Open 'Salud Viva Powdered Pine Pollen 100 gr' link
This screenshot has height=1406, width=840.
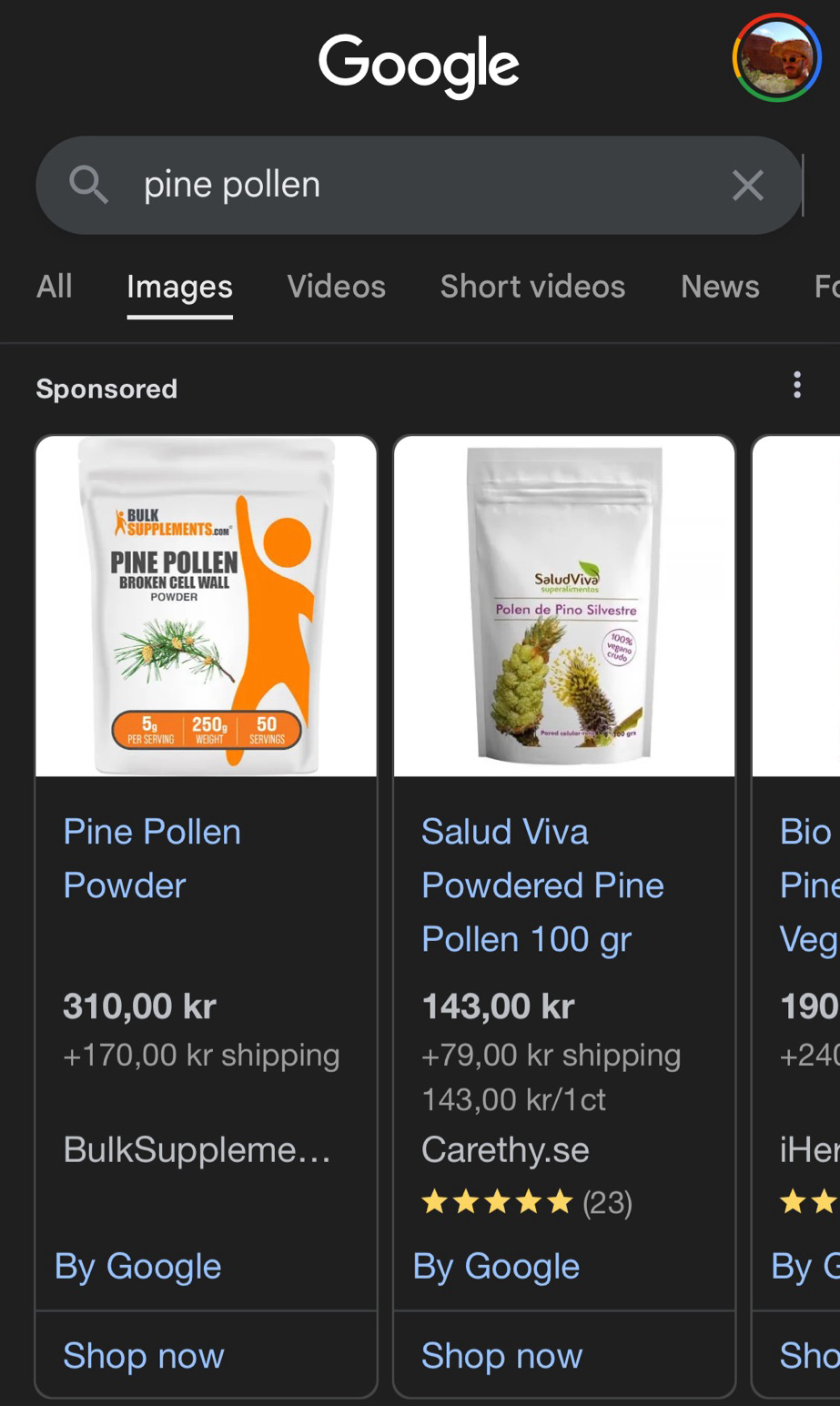[x=542, y=885]
